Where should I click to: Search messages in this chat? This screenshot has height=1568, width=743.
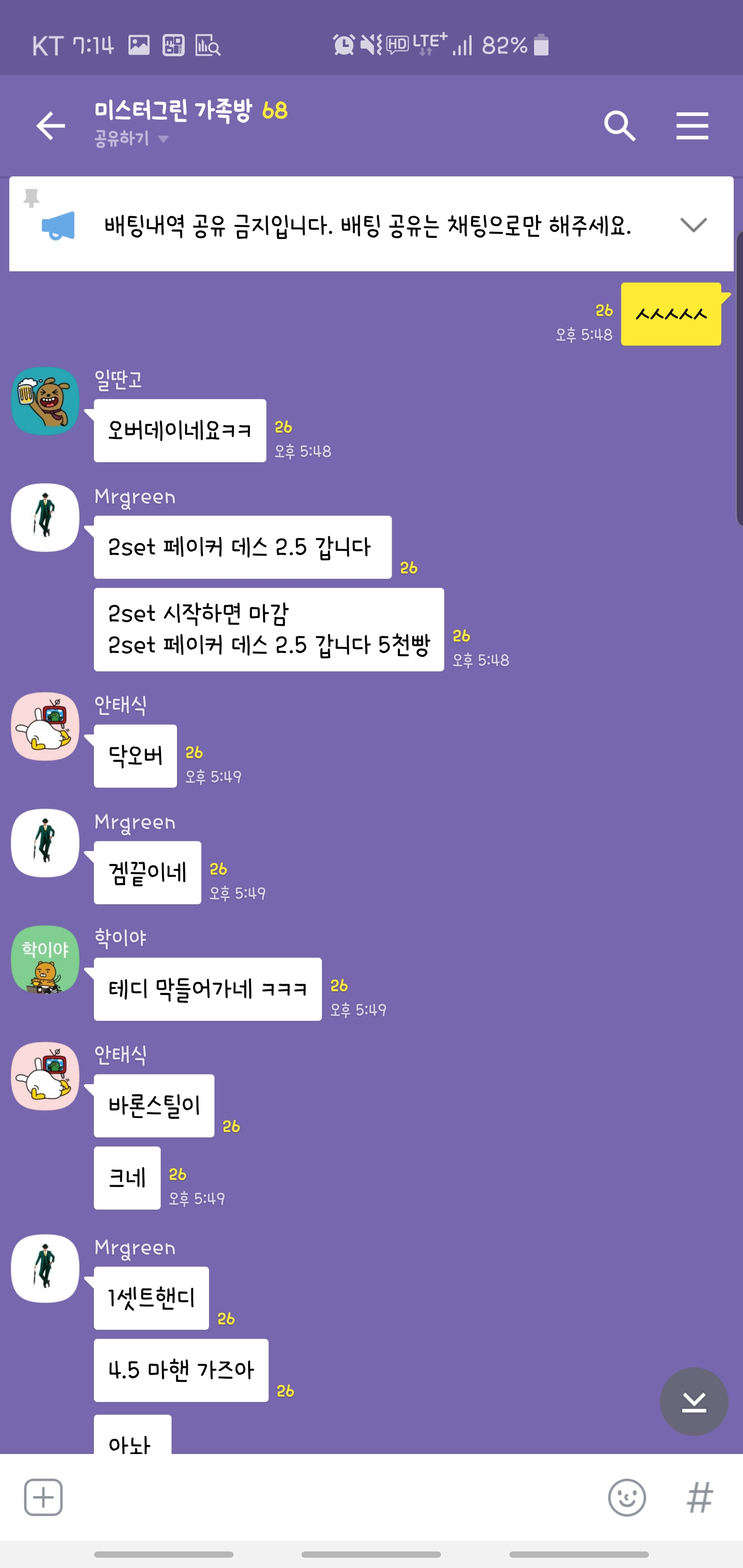click(x=619, y=126)
